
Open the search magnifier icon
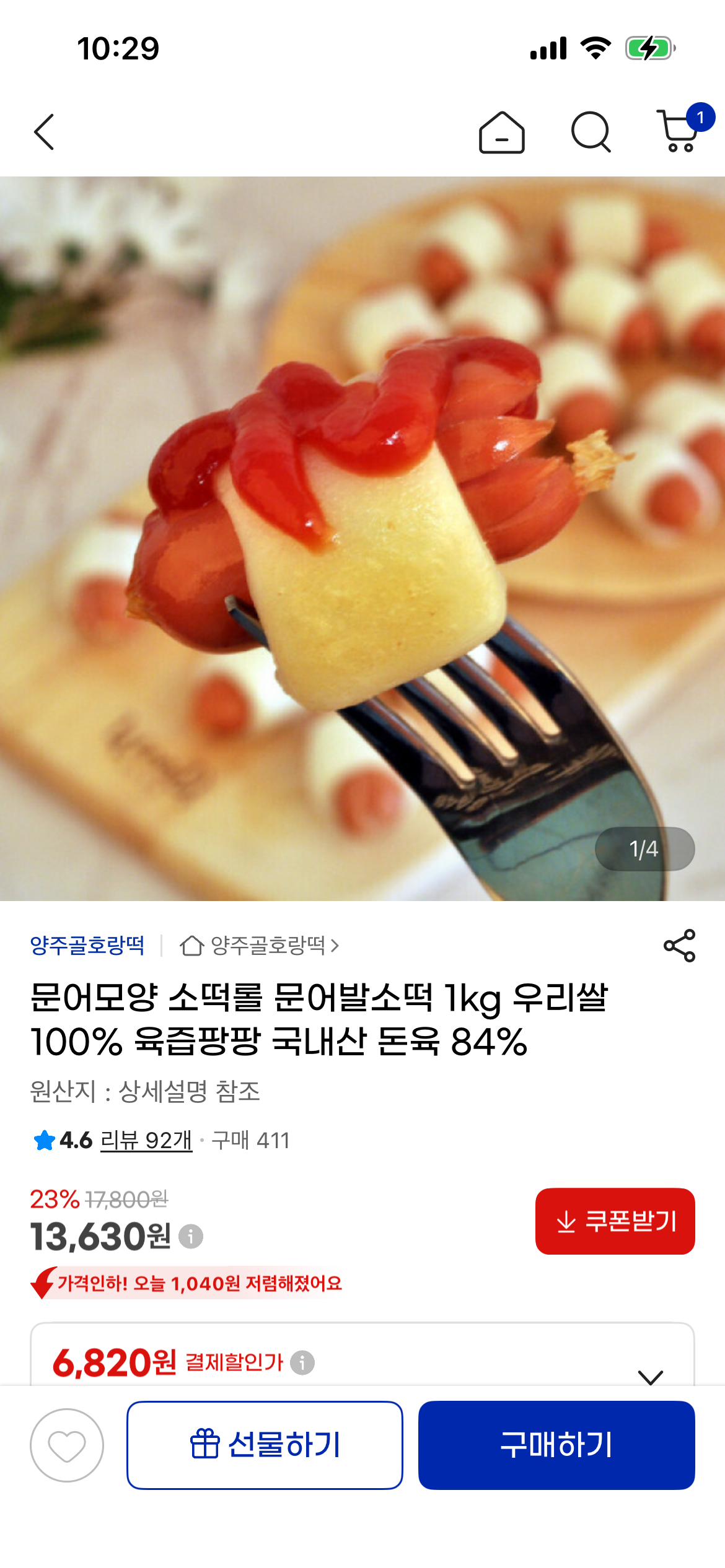[x=591, y=132]
